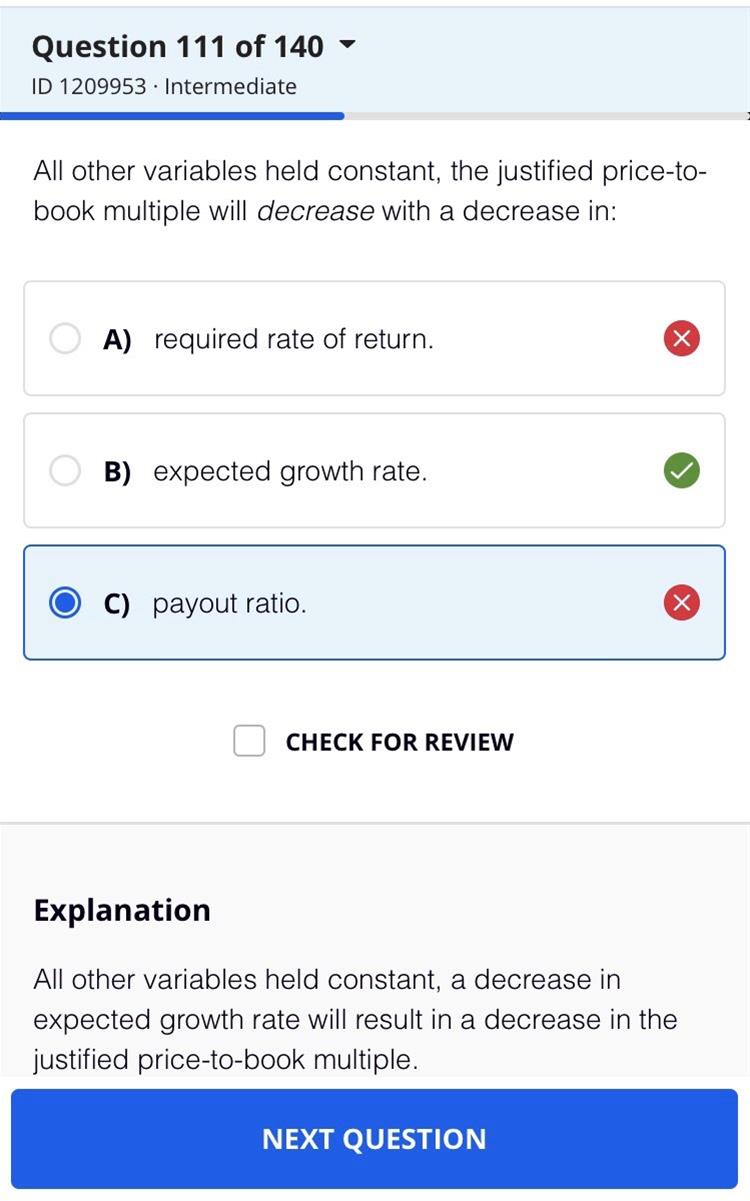
Task: Select answer B expected growth rate
Action: point(66,471)
